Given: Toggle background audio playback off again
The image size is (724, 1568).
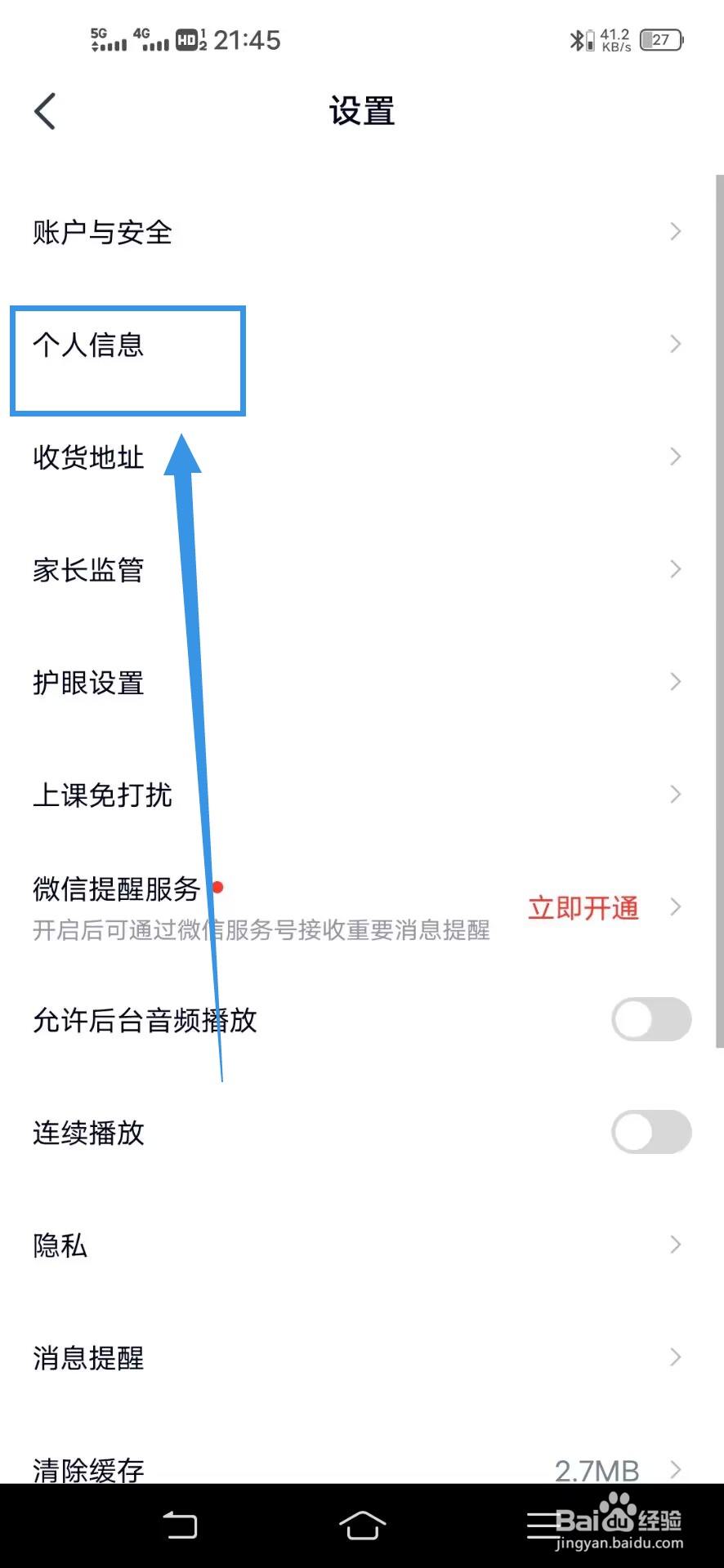Looking at the screenshot, I should point(650,1019).
